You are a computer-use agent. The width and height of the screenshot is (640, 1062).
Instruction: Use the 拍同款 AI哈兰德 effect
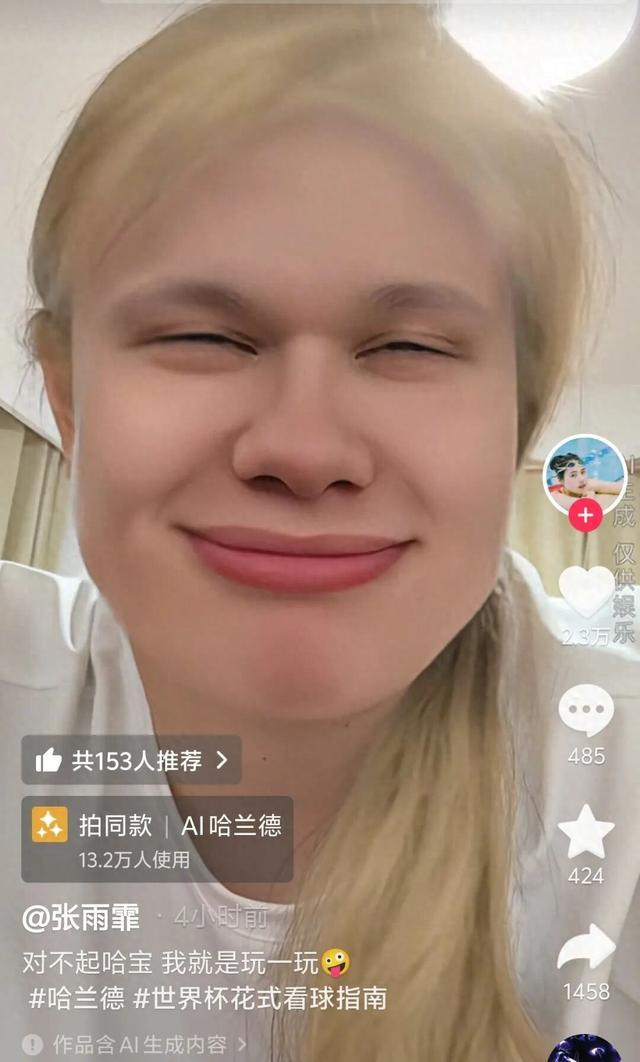click(157, 839)
